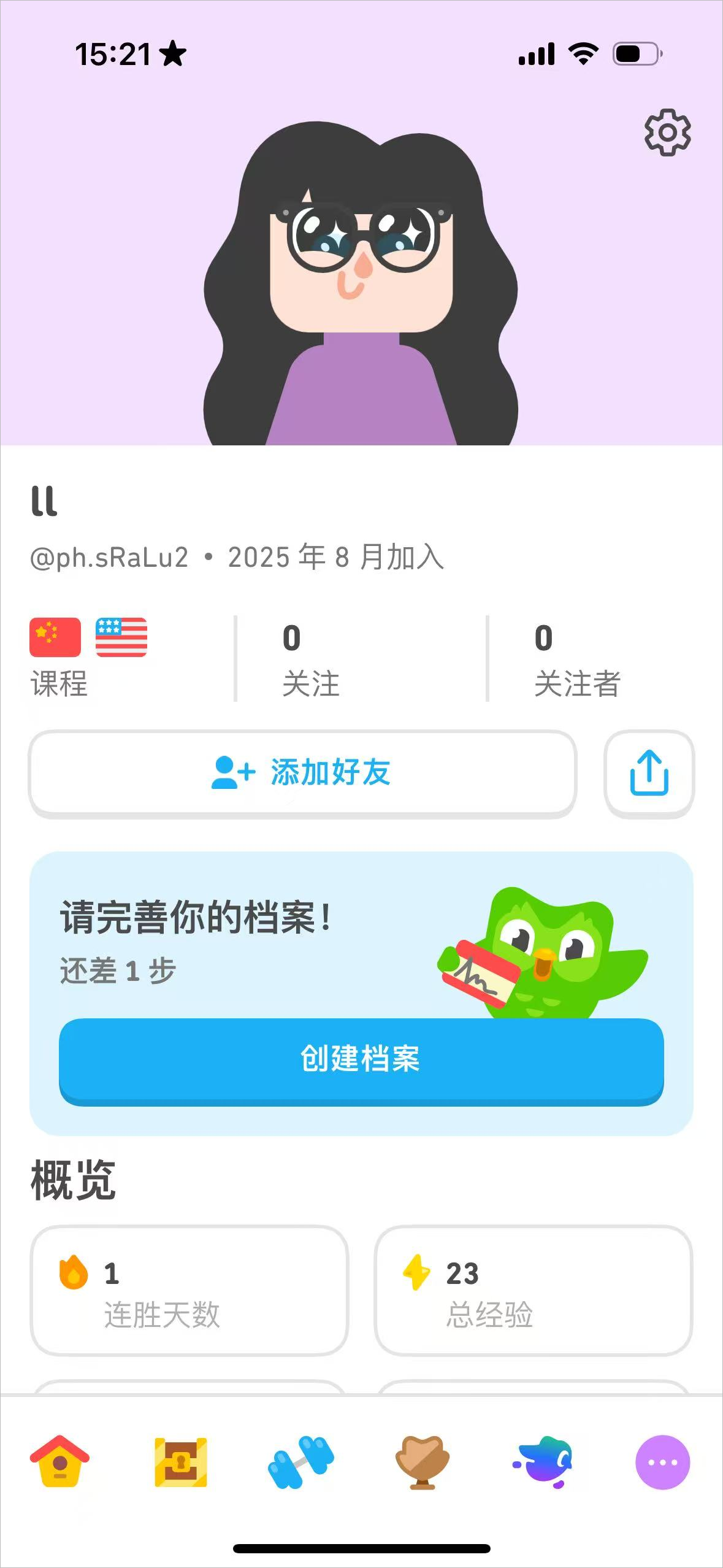Open the 总经验 total XP card
The height and width of the screenshot is (1568, 723).
[x=533, y=1291]
